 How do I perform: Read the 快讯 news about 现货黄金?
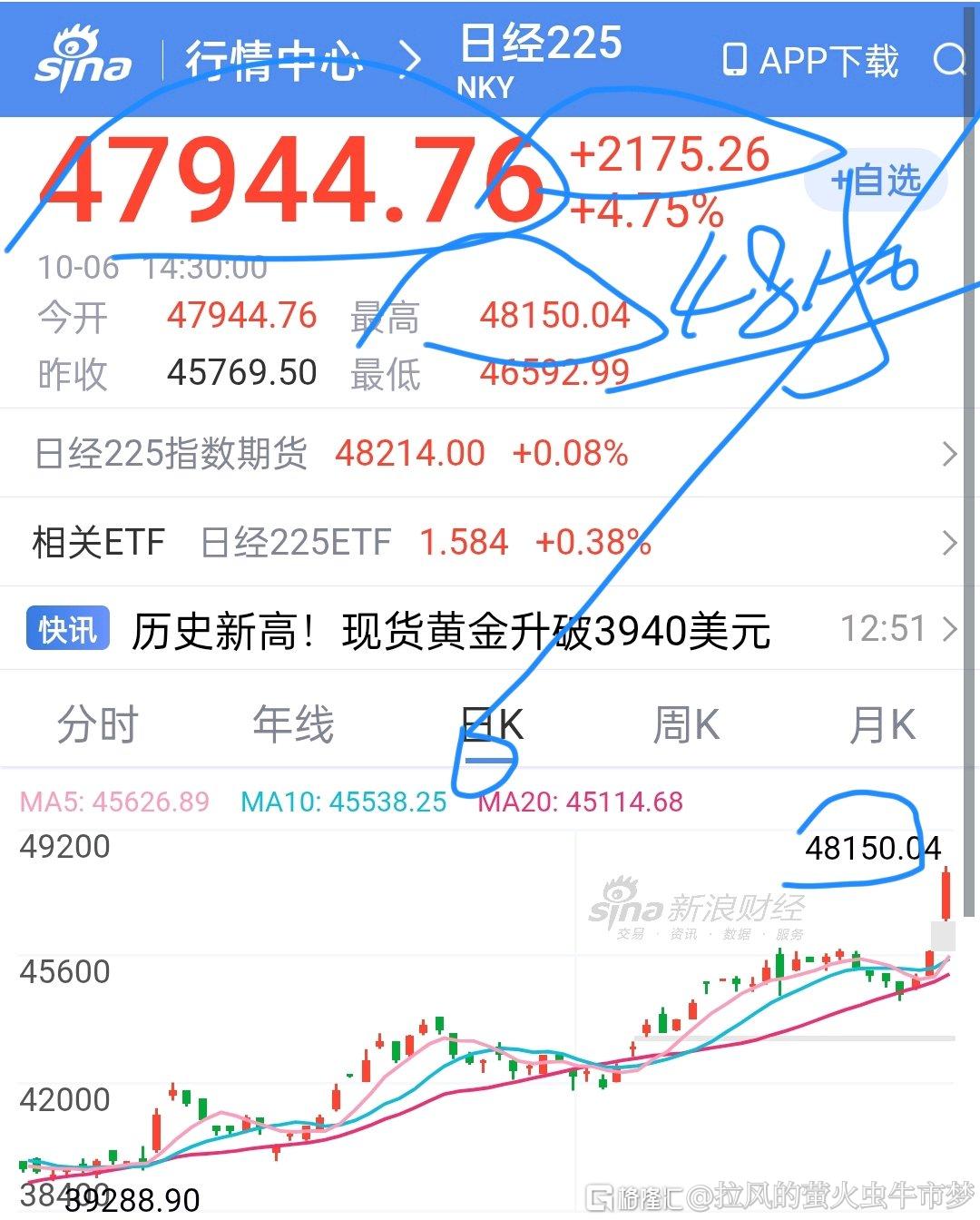click(x=451, y=630)
